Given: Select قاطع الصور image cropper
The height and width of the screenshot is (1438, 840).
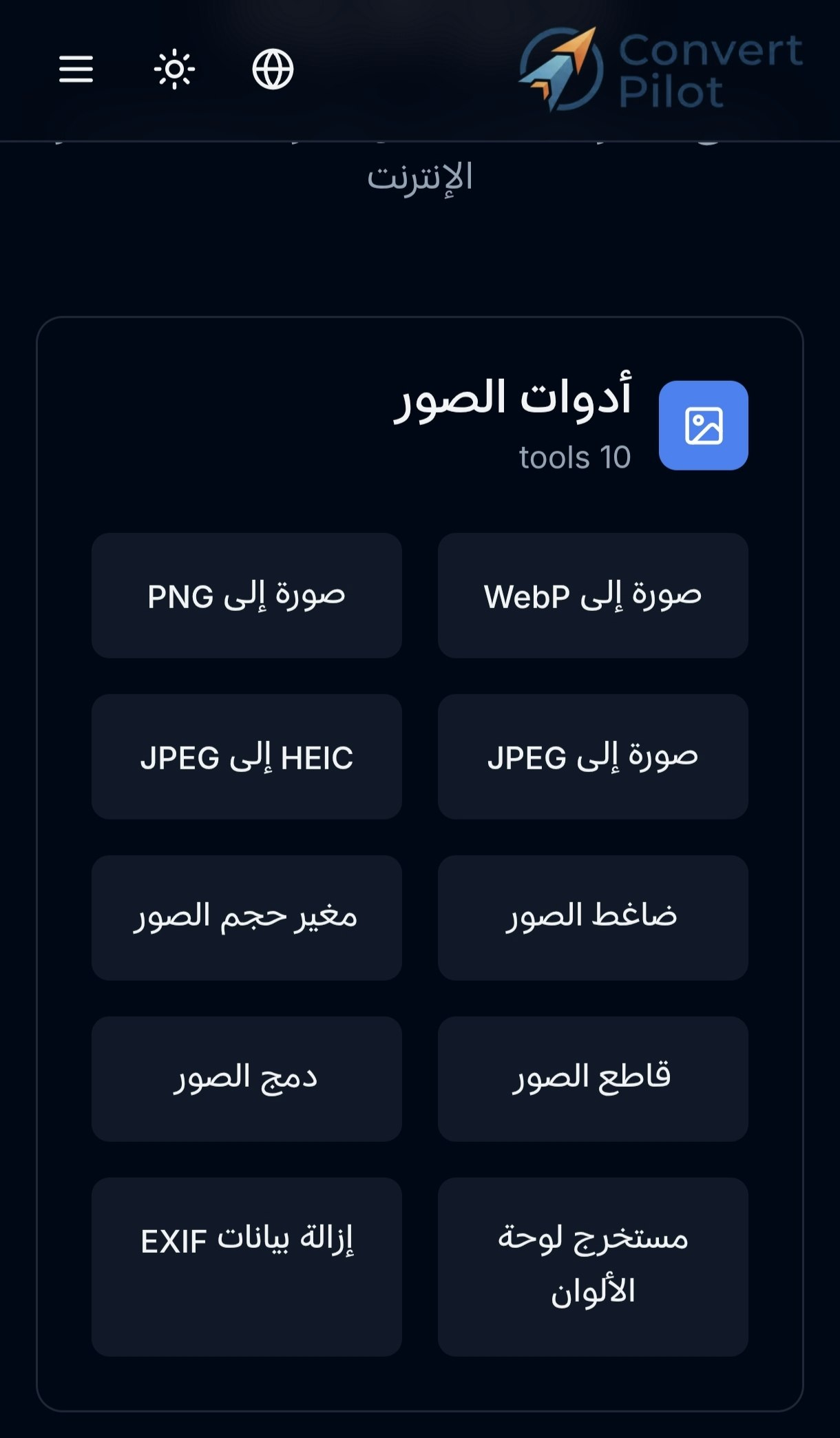Looking at the screenshot, I should [x=594, y=1078].
